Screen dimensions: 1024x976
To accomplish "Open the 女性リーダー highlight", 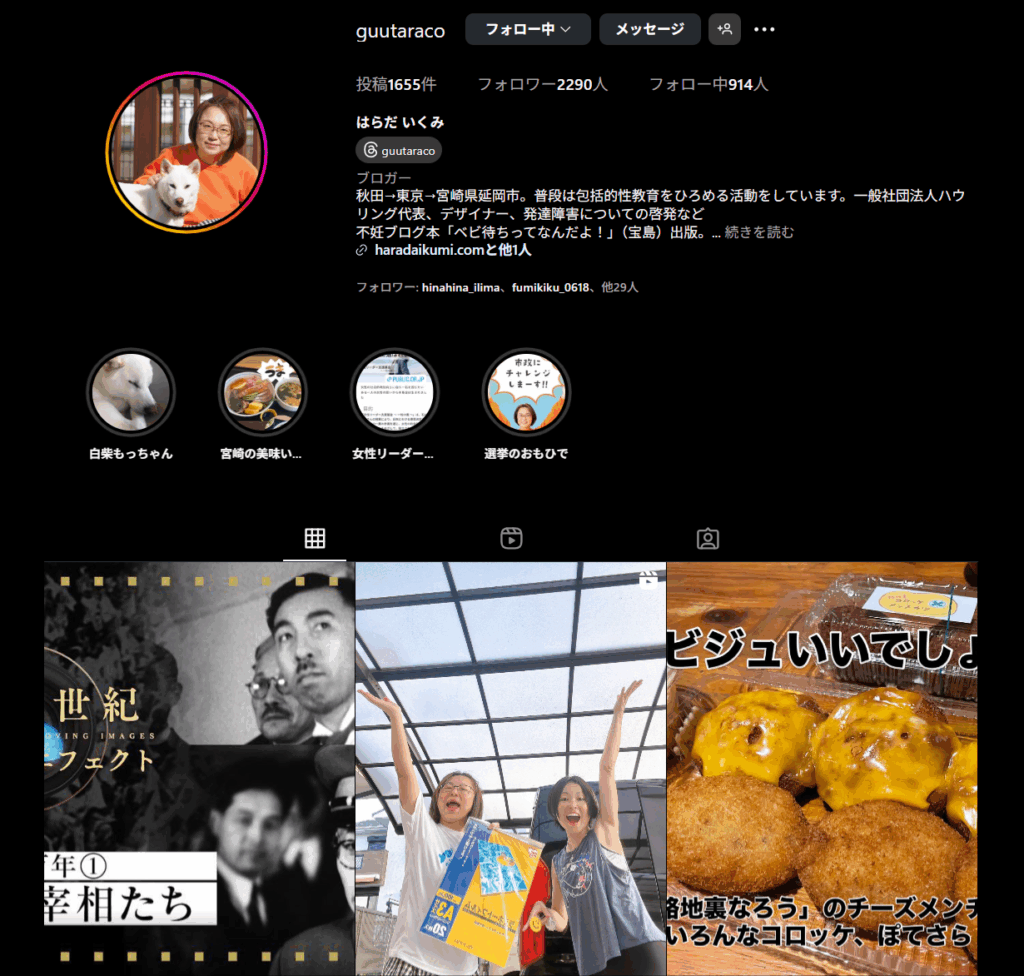I will (x=394, y=392).
